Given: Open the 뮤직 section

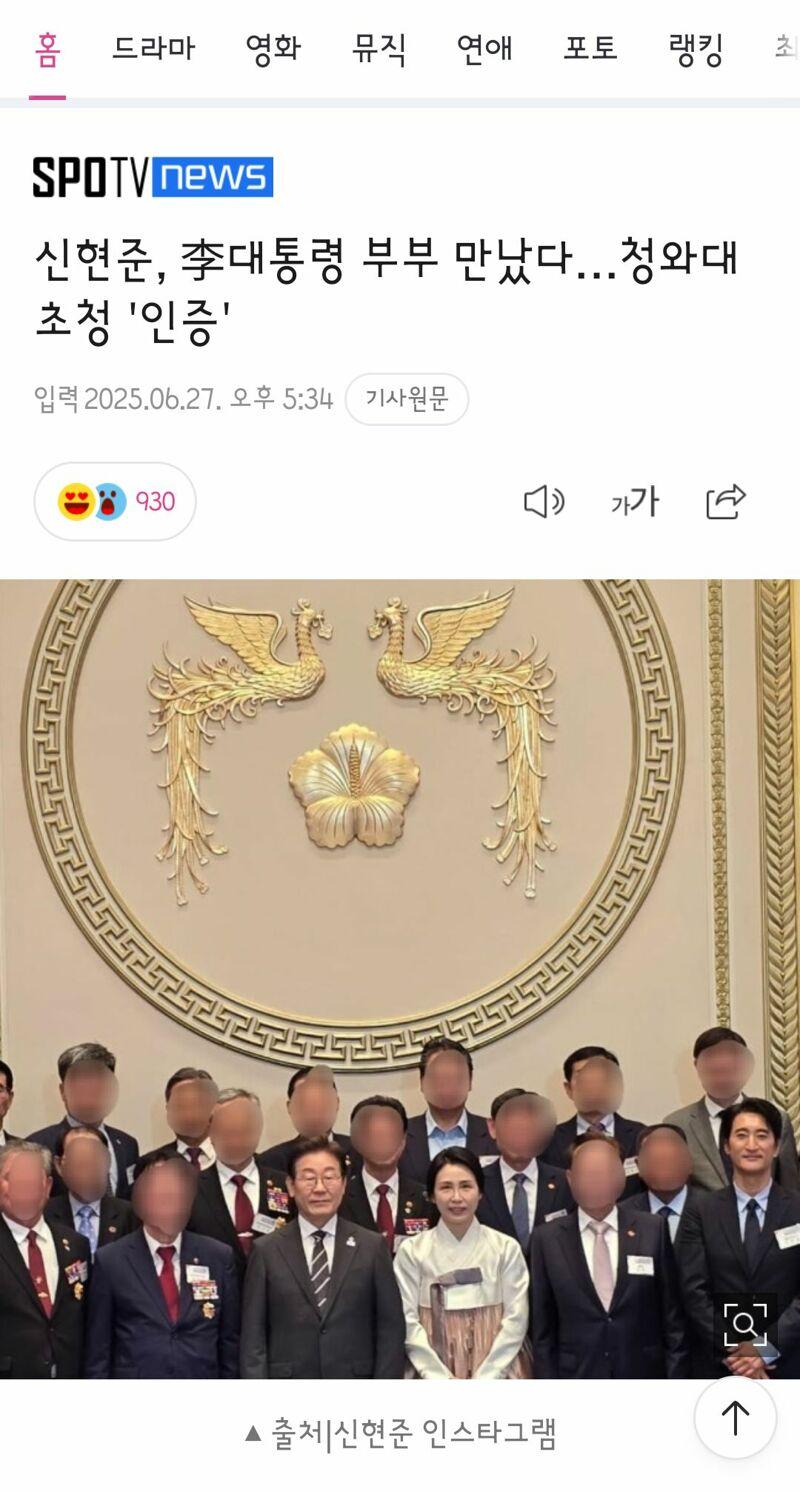Looking at the screenshot, I should (x=378, y=48).
